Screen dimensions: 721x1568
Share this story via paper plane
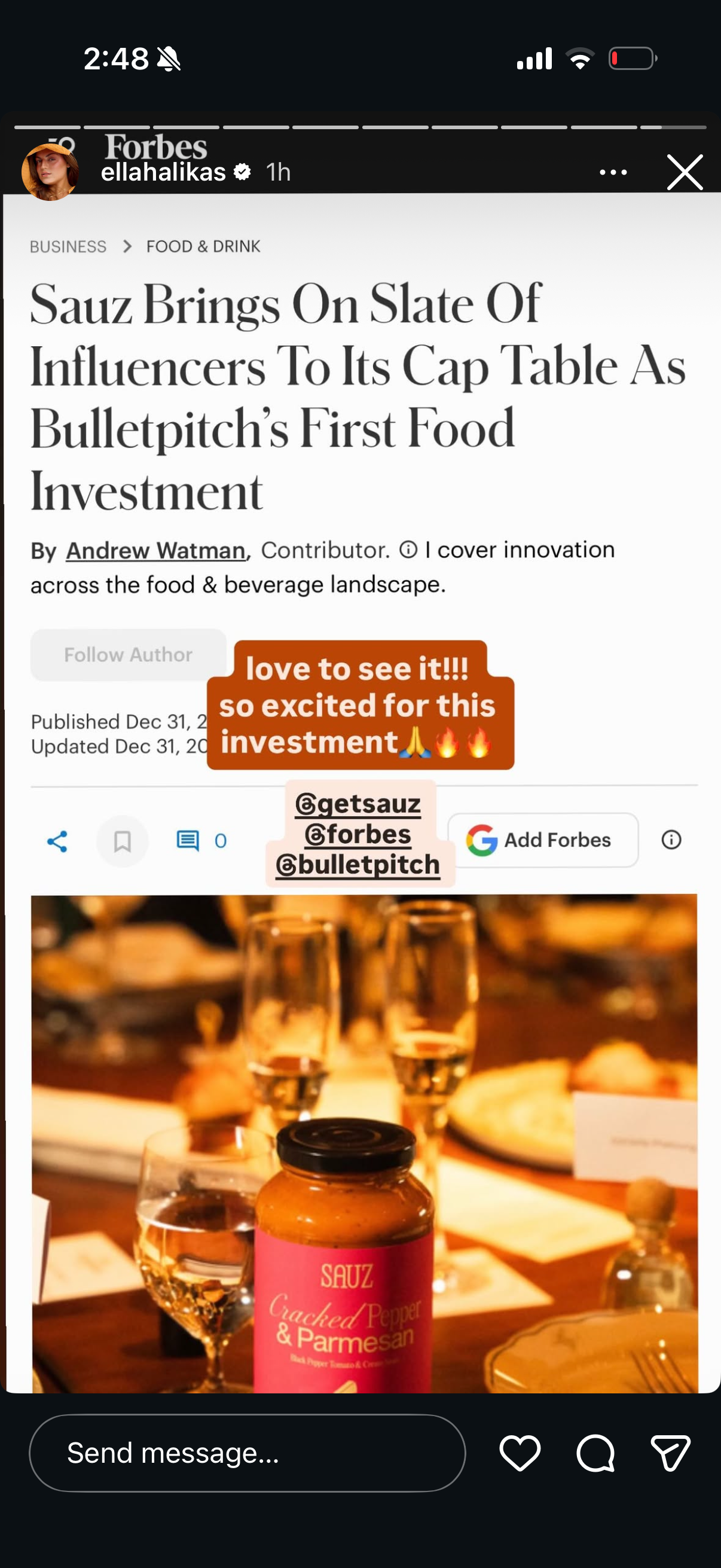coord(670,1453)
